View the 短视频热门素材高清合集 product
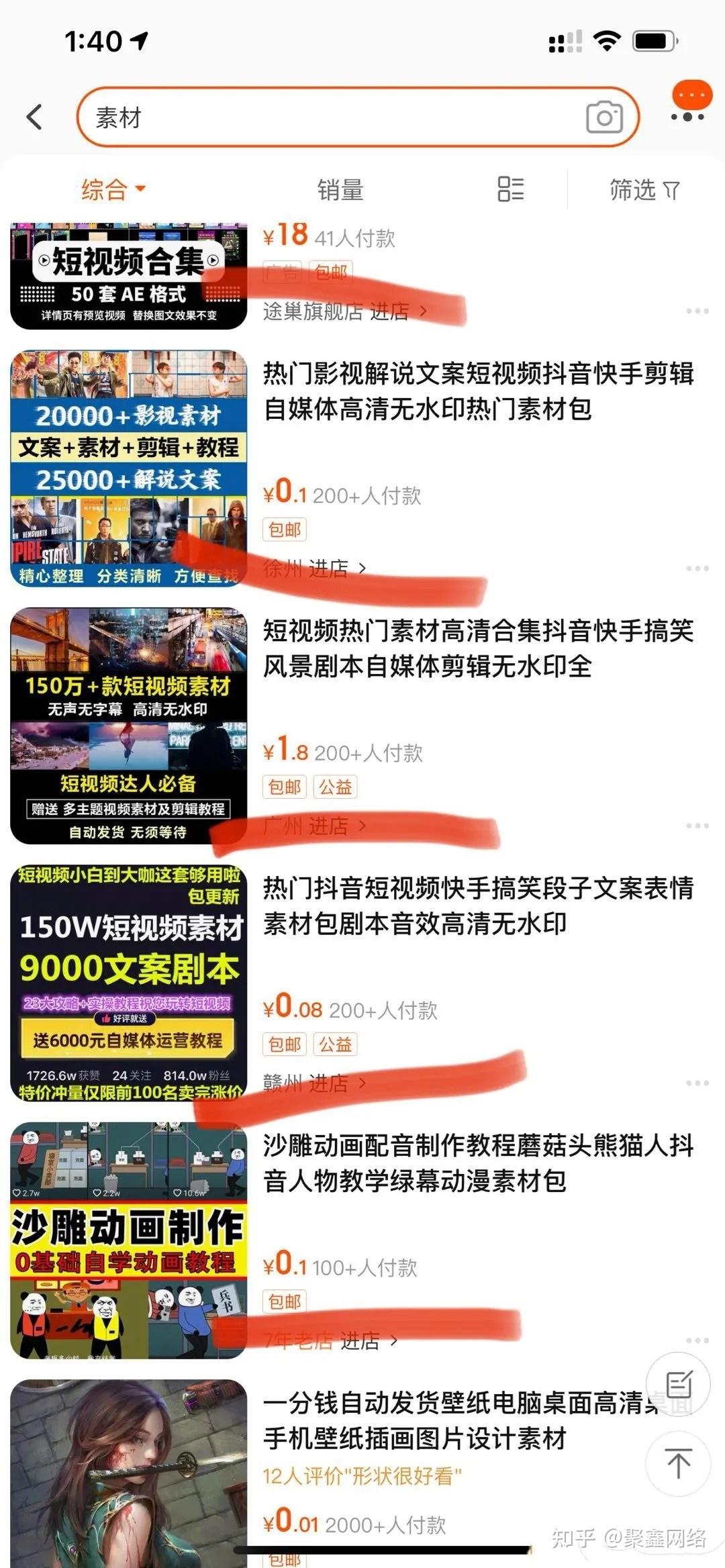Viewport: 725px width, 1568px height. (478, 648)
